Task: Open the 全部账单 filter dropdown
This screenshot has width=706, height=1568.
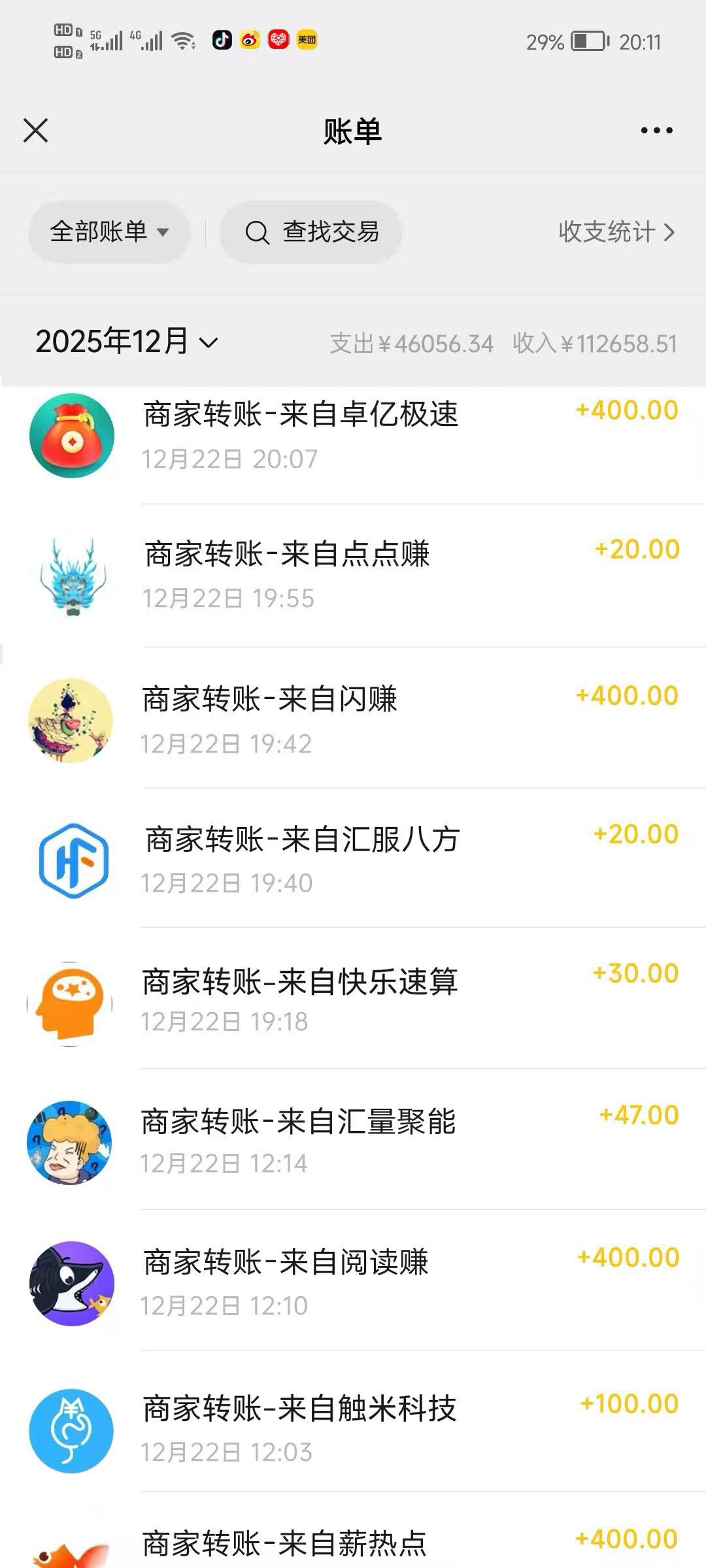Action: tap(109, 233)
